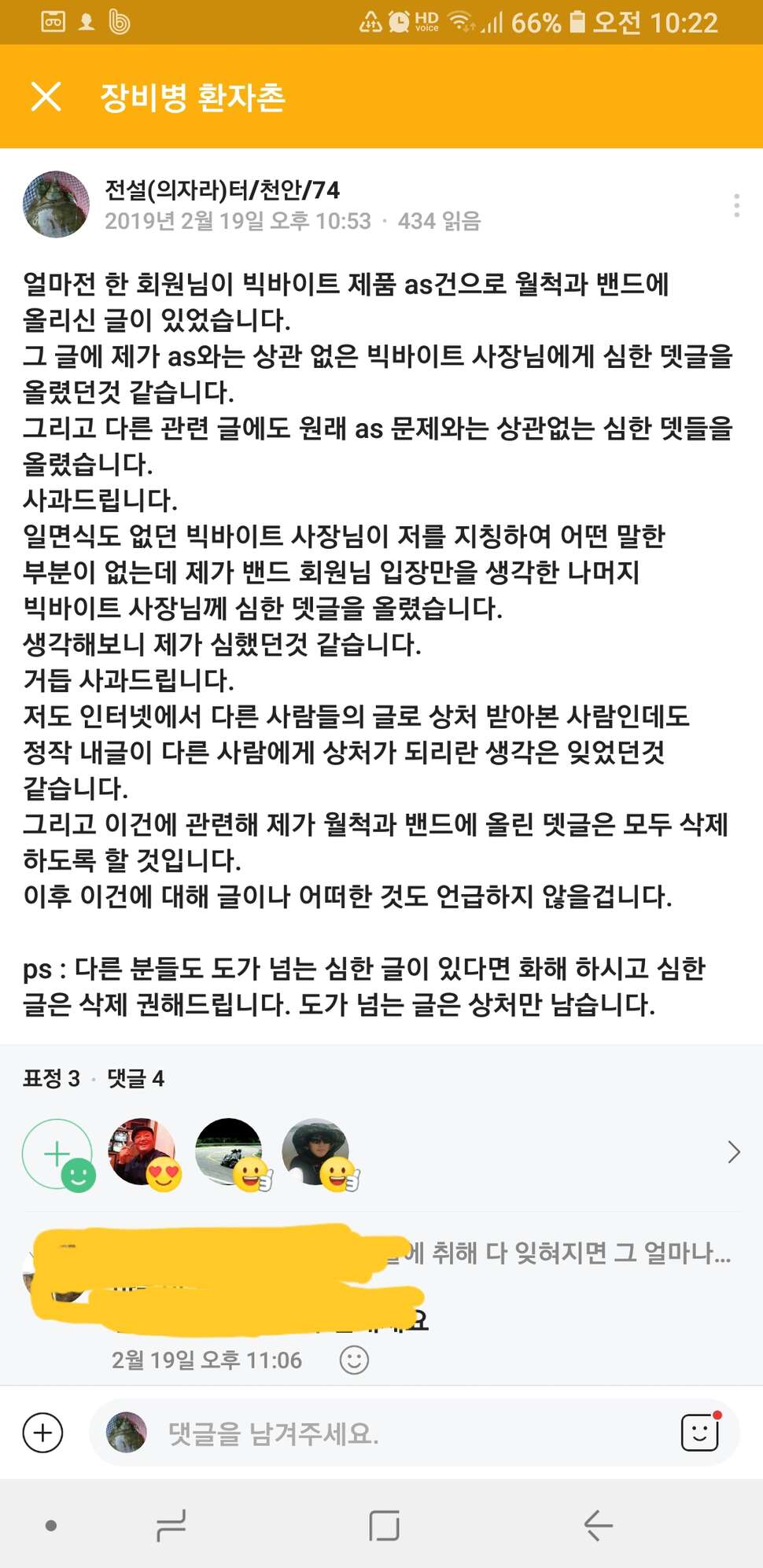Screen dimensions: 763x1568
Task: Open the attachment plus button beside comment box
Action: [43, 1433]
